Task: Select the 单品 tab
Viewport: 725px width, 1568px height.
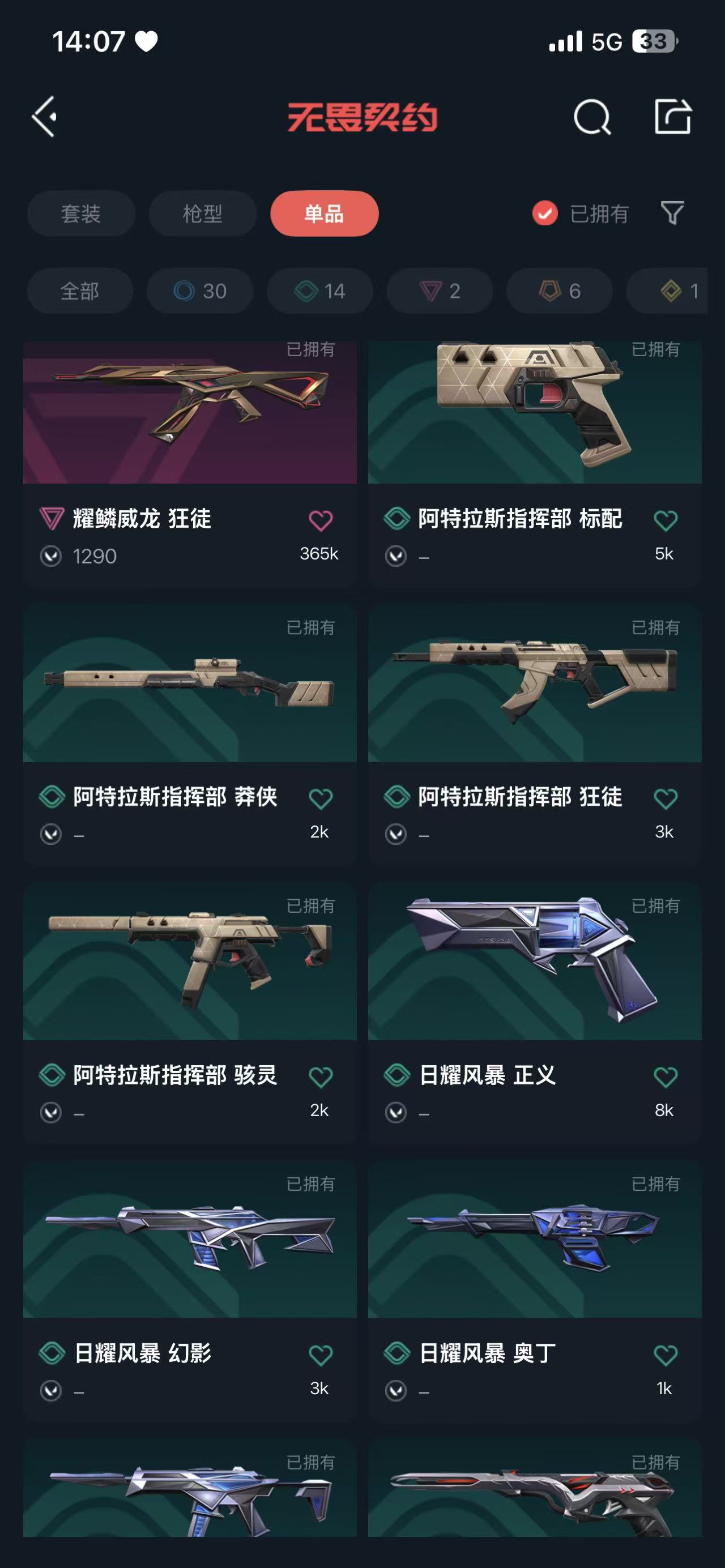Action: (325, 213)
